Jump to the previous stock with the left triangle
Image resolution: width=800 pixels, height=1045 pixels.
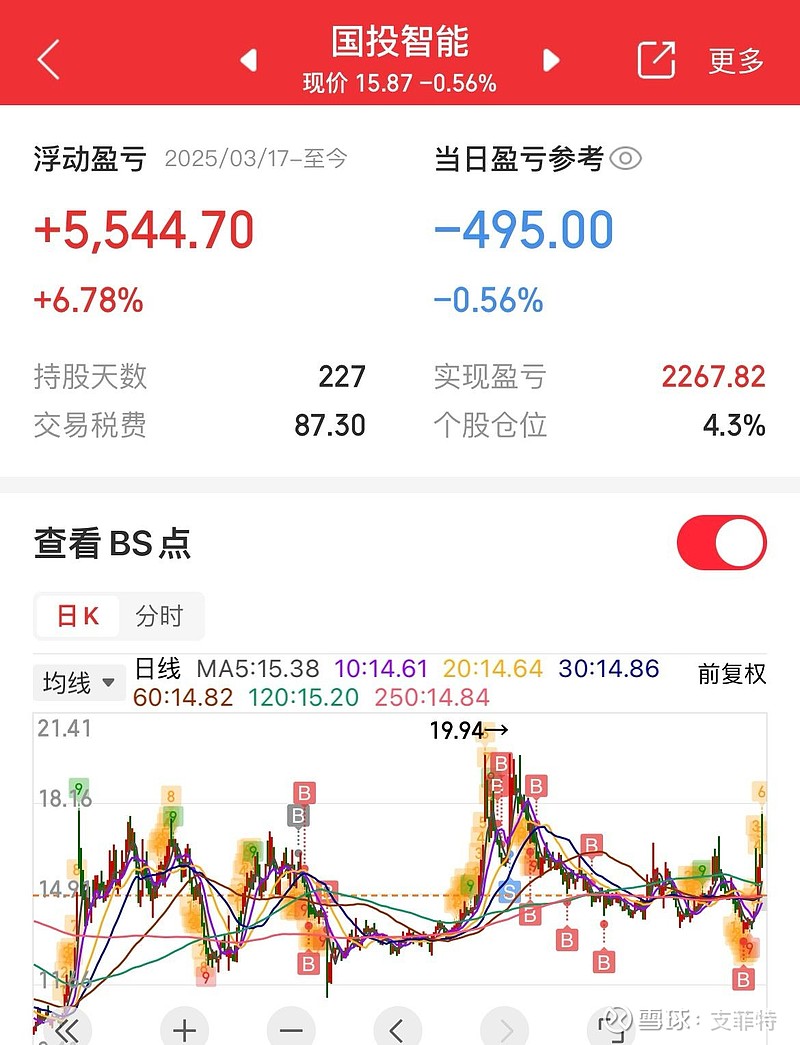[x=249, y=60]
